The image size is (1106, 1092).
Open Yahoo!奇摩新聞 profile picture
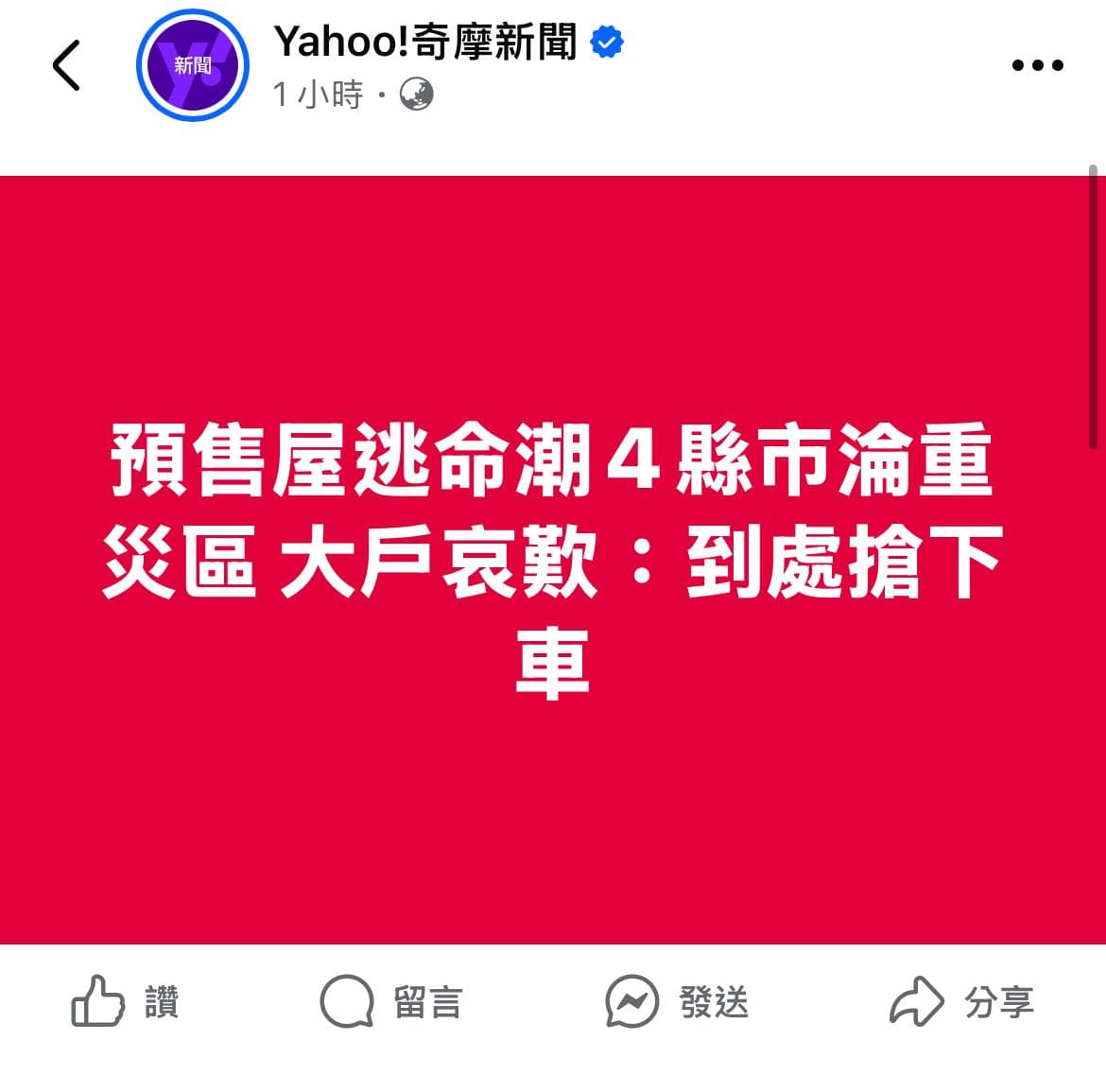coord(193,66)
